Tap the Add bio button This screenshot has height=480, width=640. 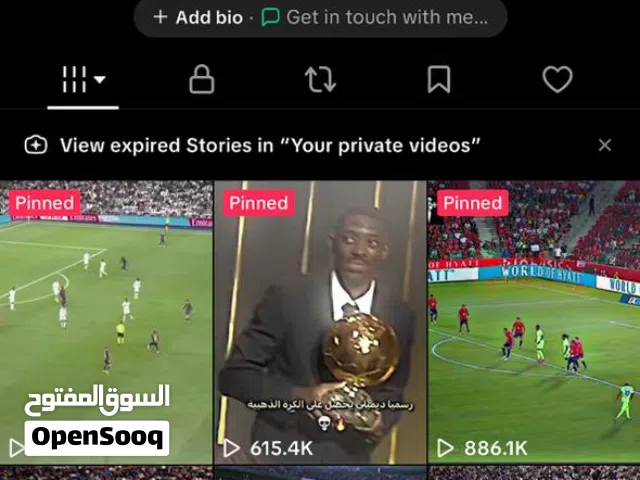(197, 17)
